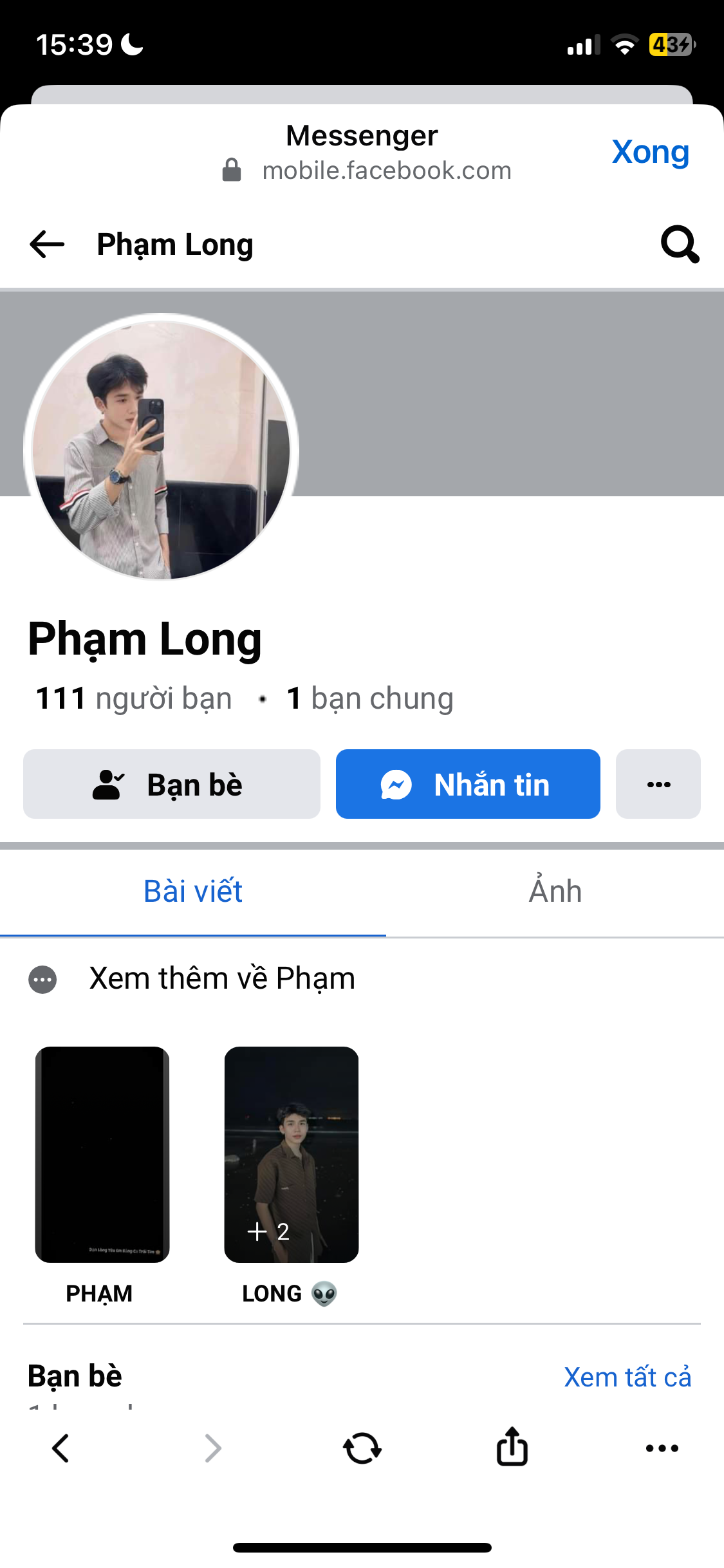Viewport: 724px width, 1568px height.
Task: Go back using the profile's back arrow
Action: click(47, 245)
